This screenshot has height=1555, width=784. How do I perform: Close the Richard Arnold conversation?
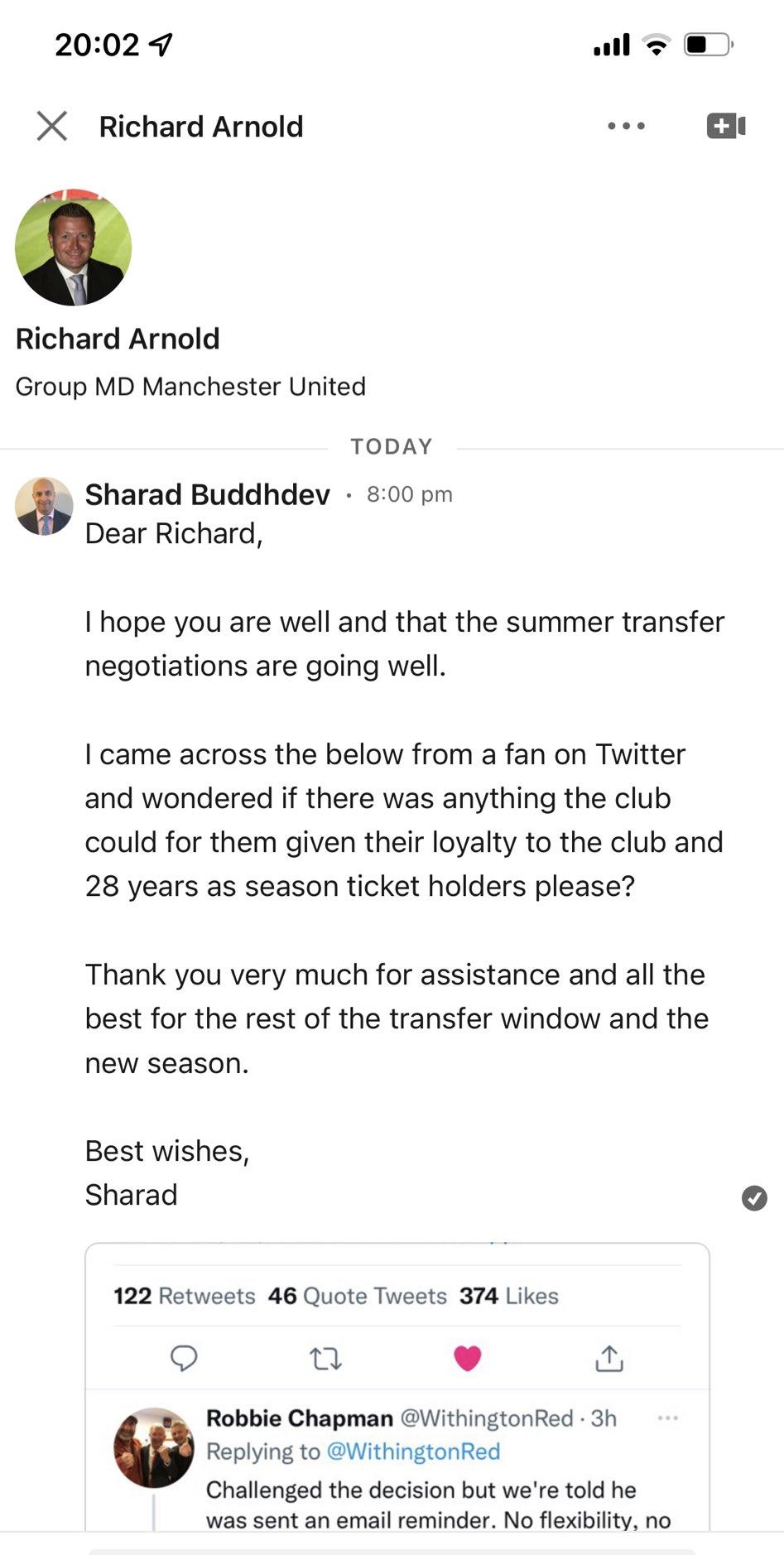pyautogui.click(x=52, y=127)
